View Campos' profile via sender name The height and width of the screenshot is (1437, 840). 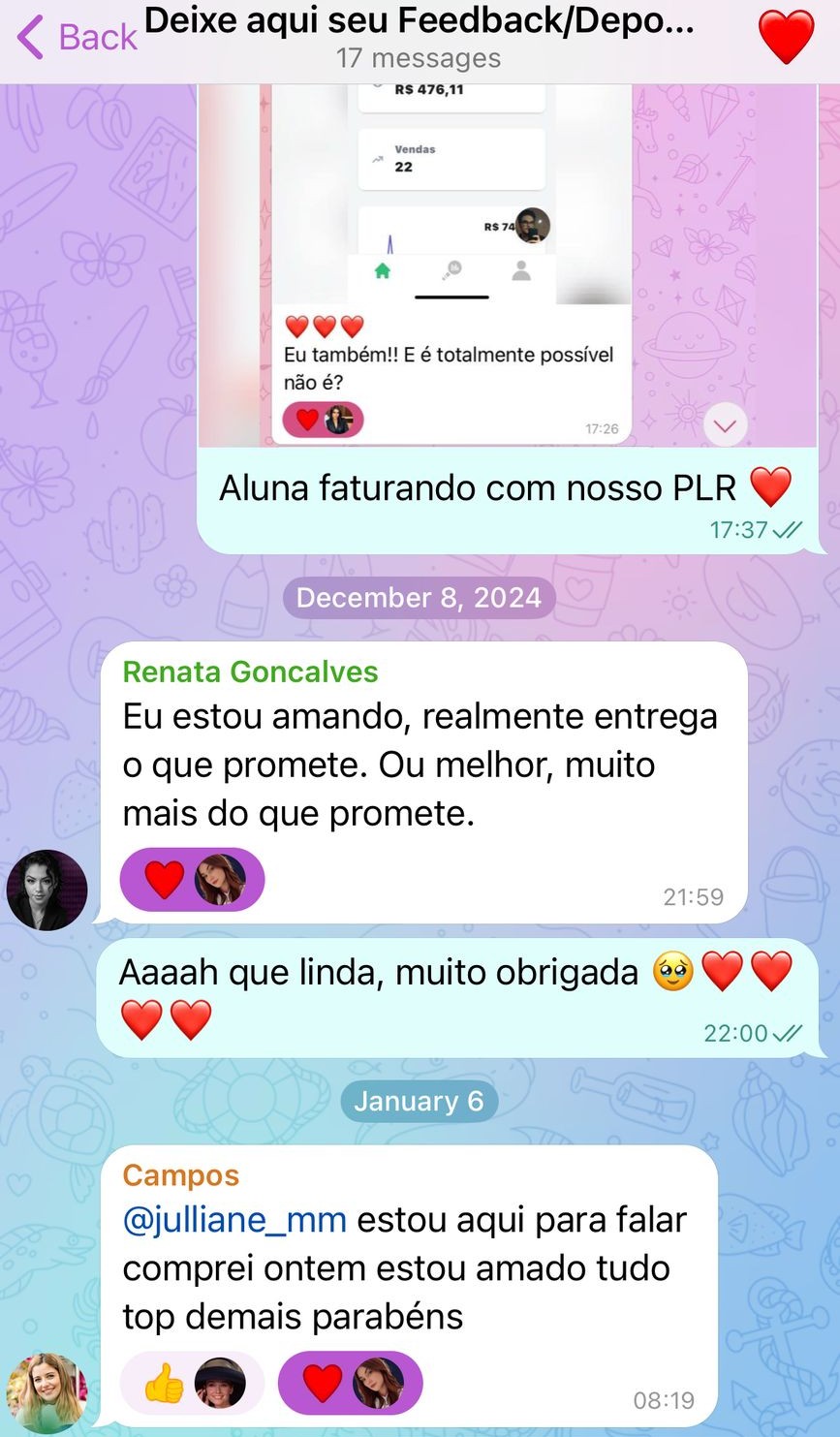[180, 1175]
